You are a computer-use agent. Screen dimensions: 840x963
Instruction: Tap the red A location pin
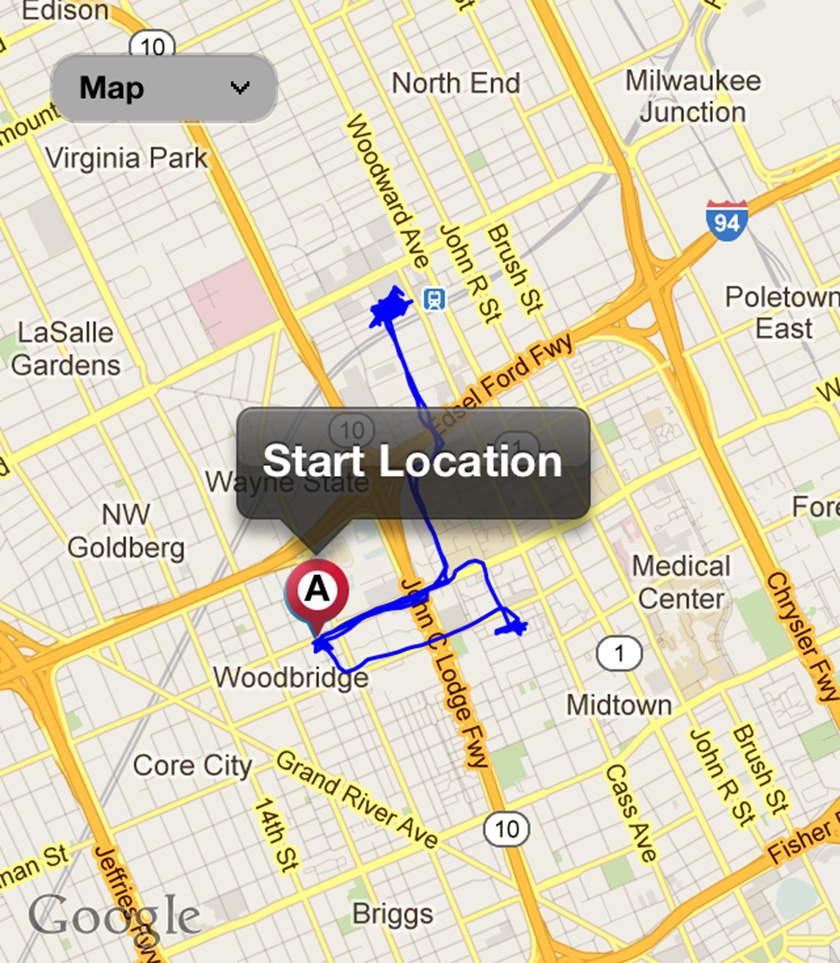(316, 592)
